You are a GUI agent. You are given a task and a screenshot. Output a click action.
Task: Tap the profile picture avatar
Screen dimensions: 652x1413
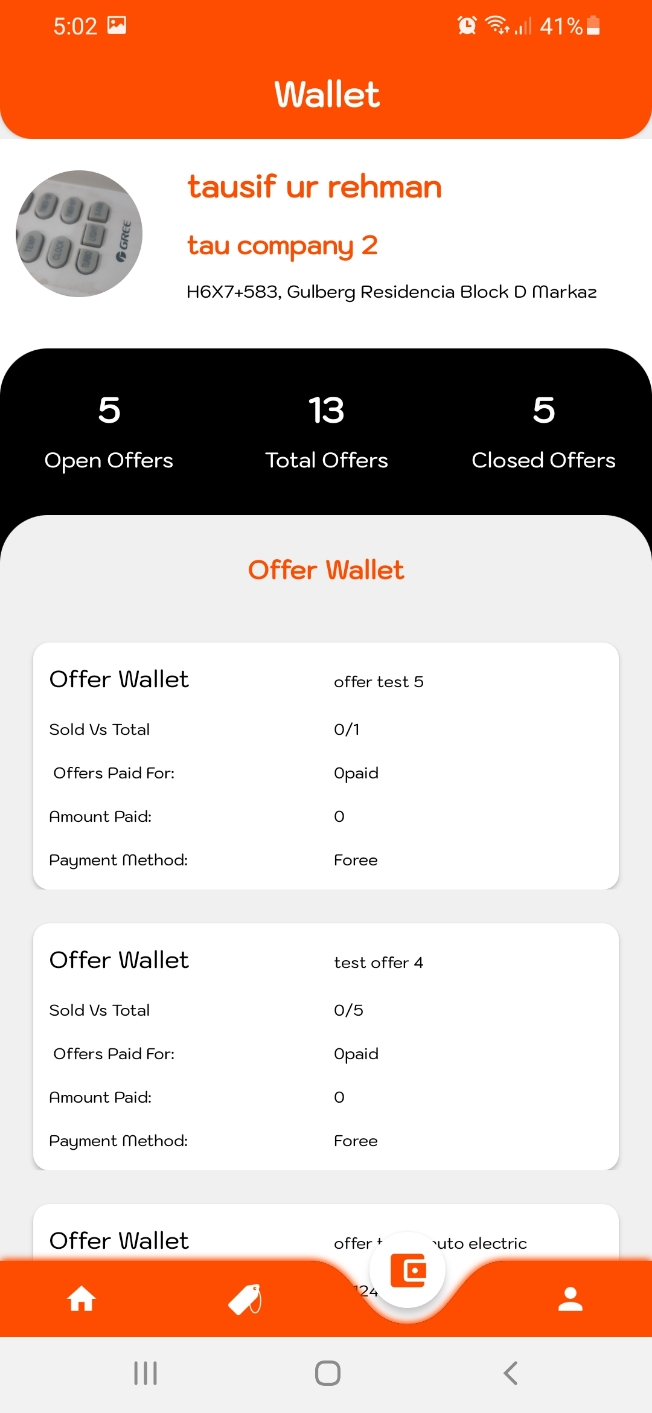tap(79, 233)
